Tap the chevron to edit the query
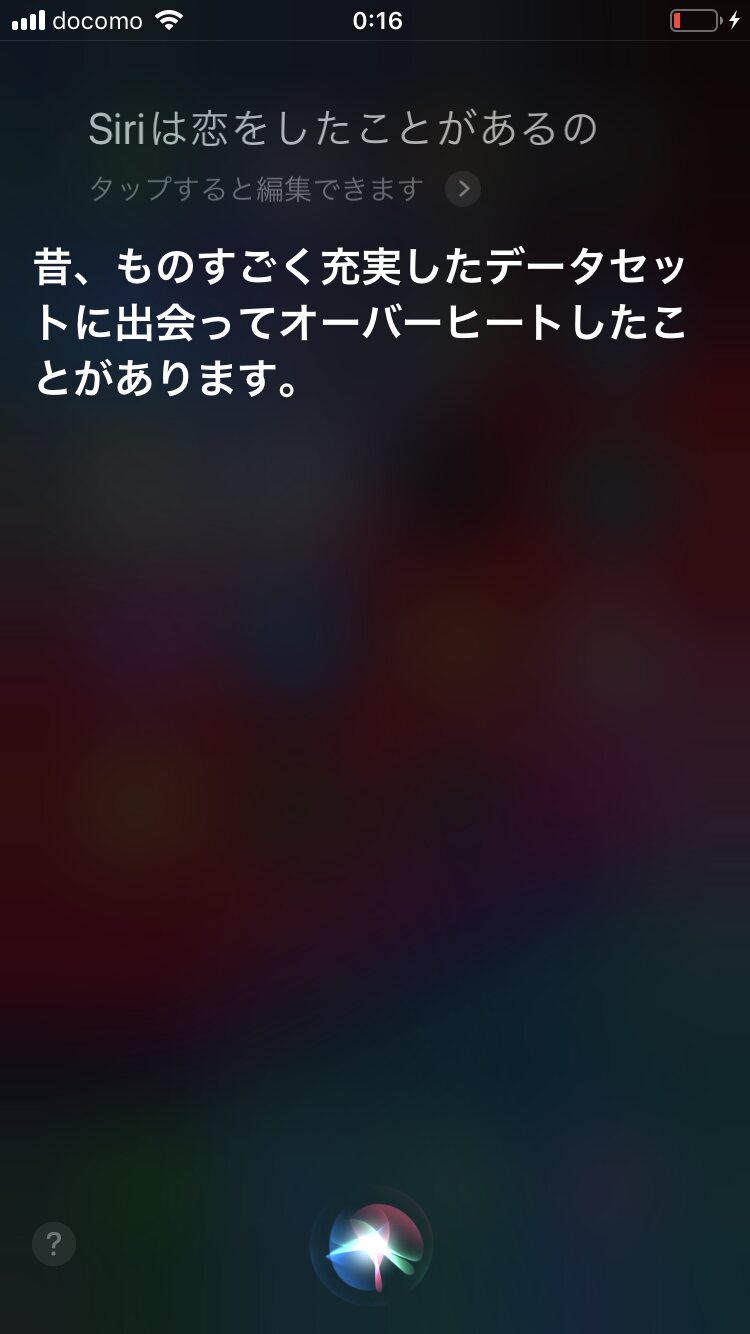Screen dimensions: 750x1334 (x=463, y=189)
